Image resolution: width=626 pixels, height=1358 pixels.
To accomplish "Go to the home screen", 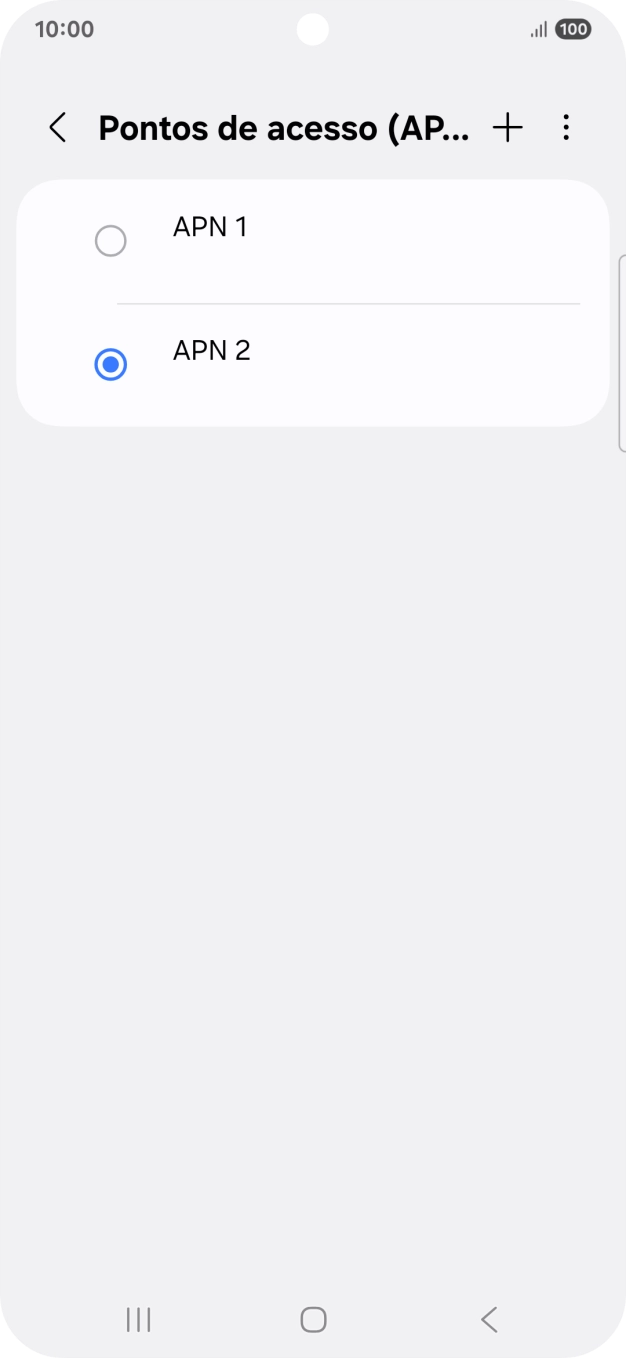I will pyautogui.click(x=313, y=1320).
